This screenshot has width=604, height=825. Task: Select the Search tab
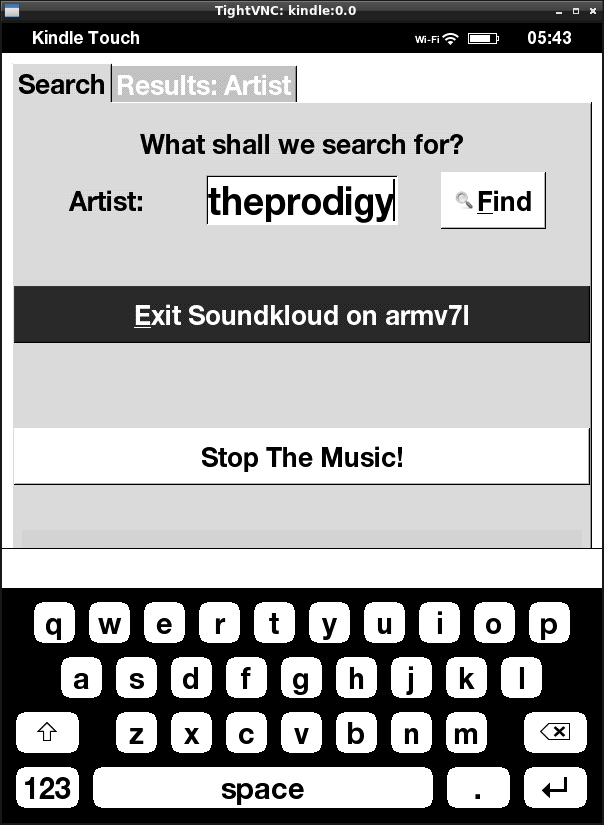tap(62, 85)
